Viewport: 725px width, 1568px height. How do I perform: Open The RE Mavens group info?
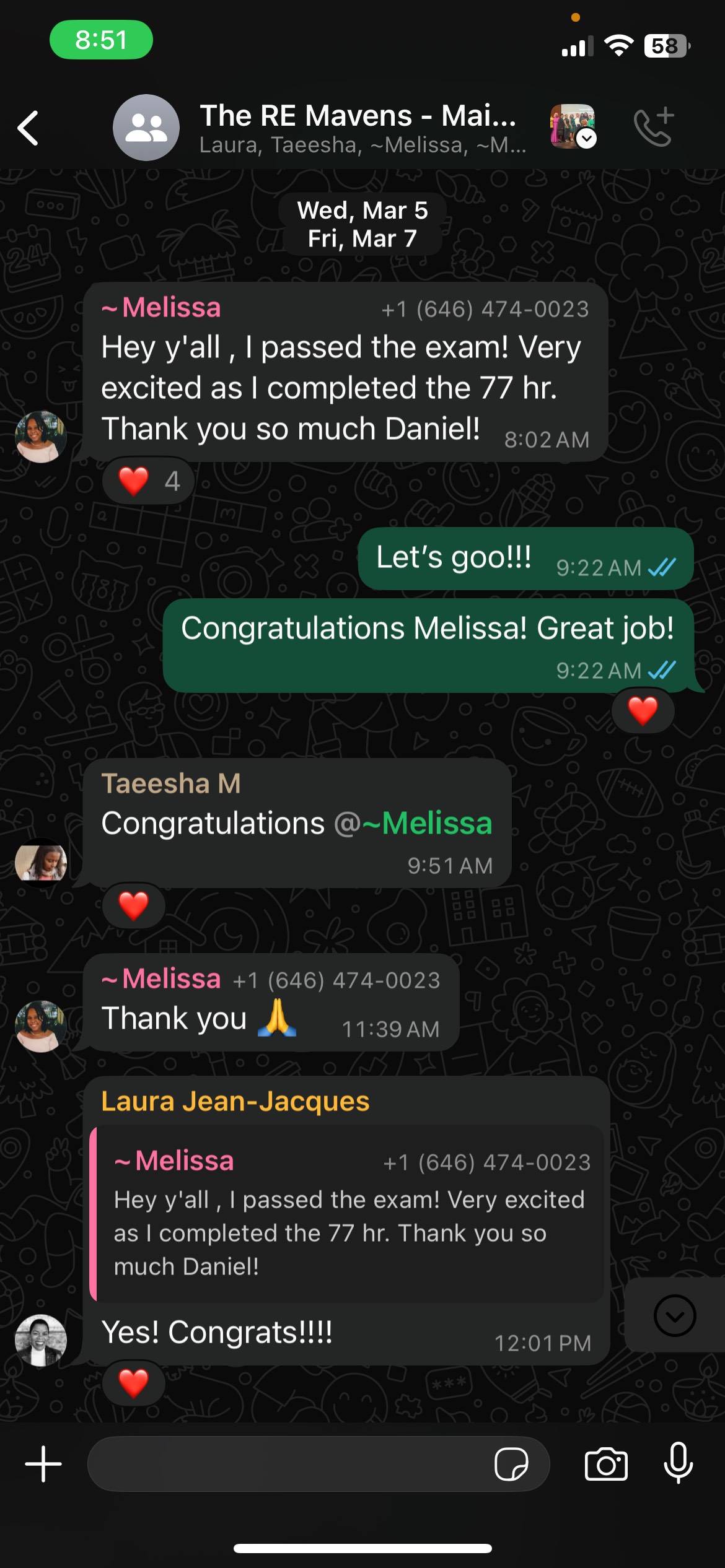pyautogui.click(x=362, y=128)
